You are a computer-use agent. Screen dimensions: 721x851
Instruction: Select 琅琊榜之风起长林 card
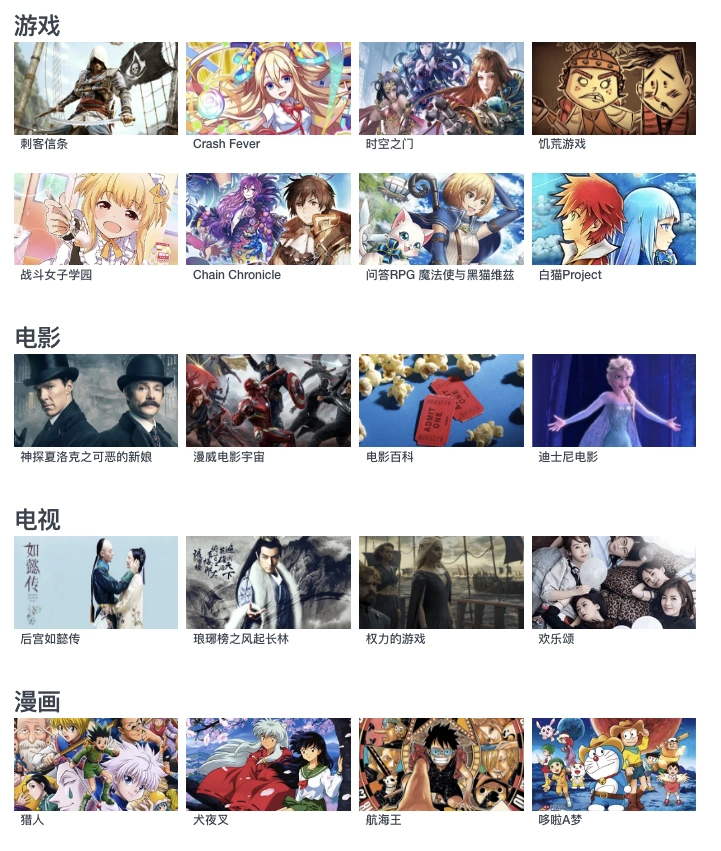coord(268,582)
